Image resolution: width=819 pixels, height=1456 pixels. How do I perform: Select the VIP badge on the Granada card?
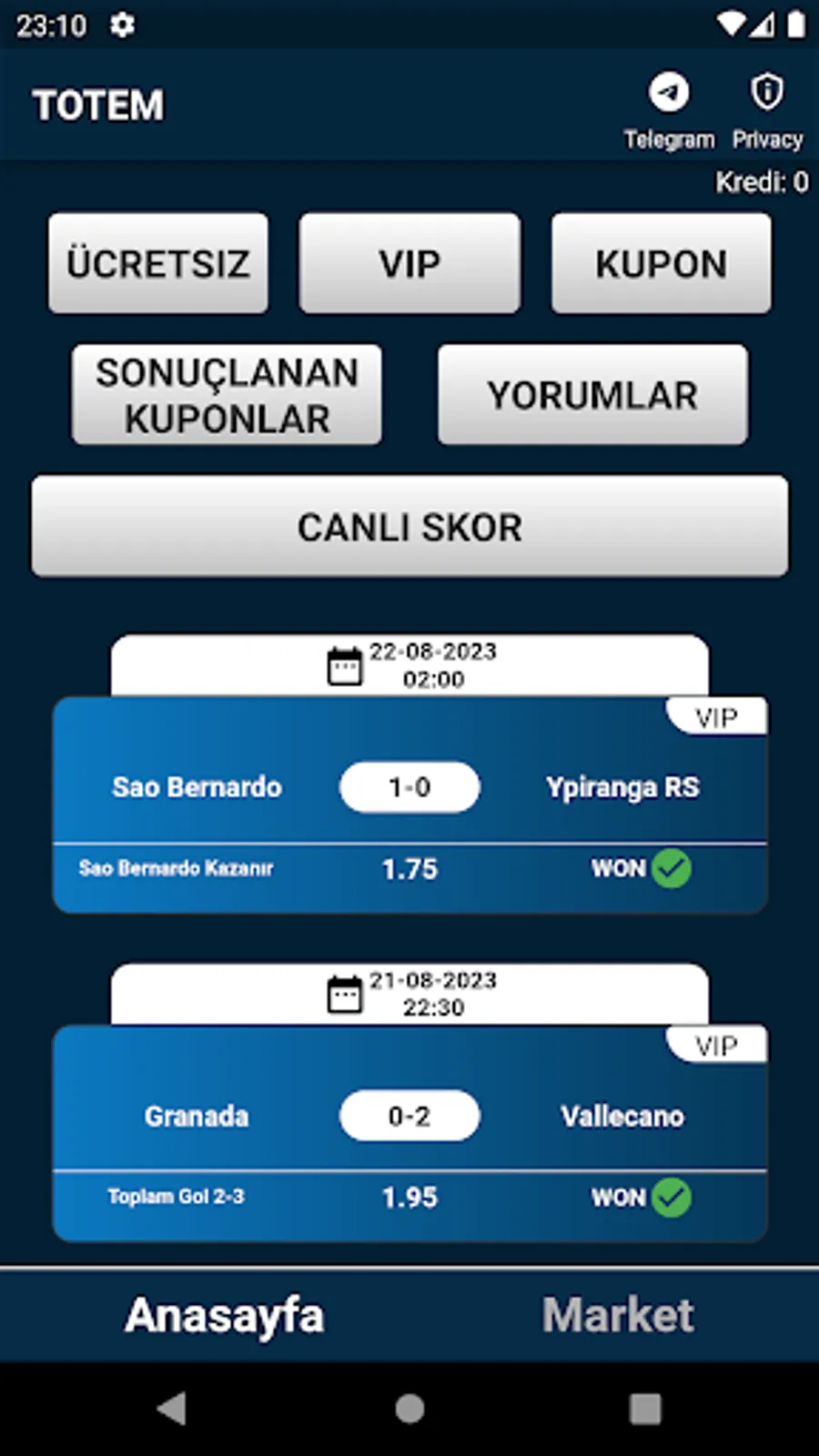click(x=718, y=1045)
